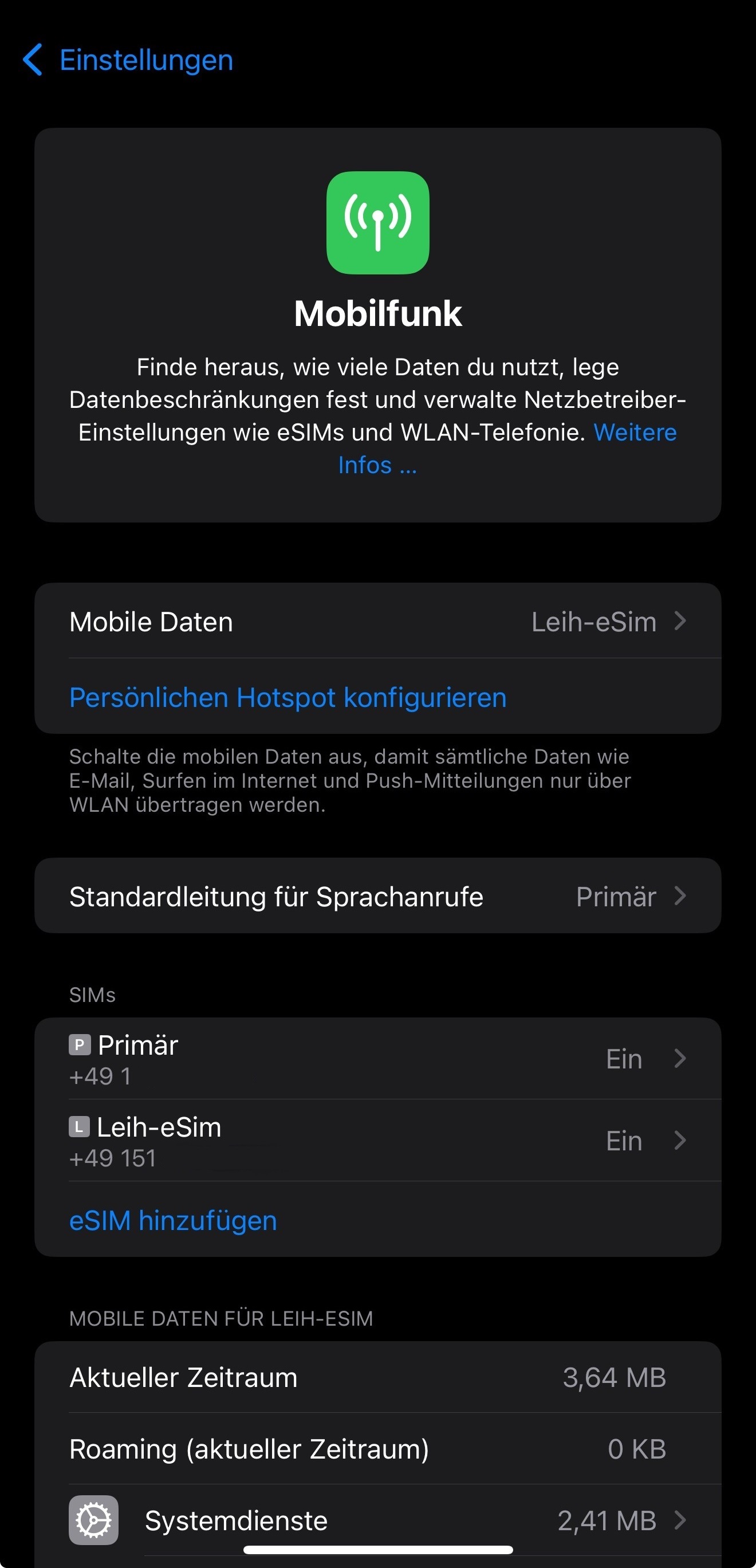Screen dimensions: 756x1568
Task: Open the Weitere Infos link
Action: tap(634, 433)
